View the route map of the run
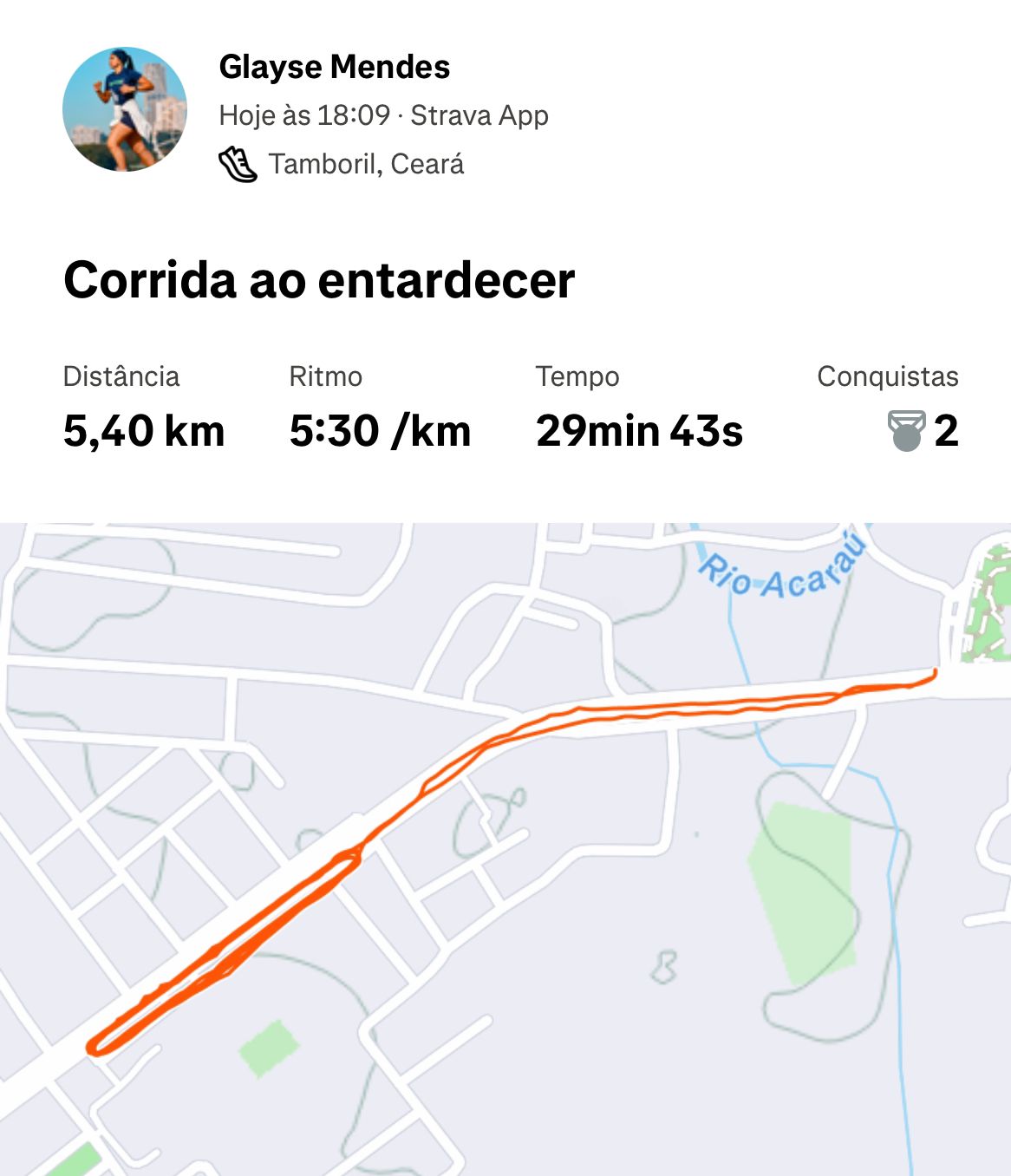The width and height of the screenshot is (1011, 1176). tap(505, 848)
